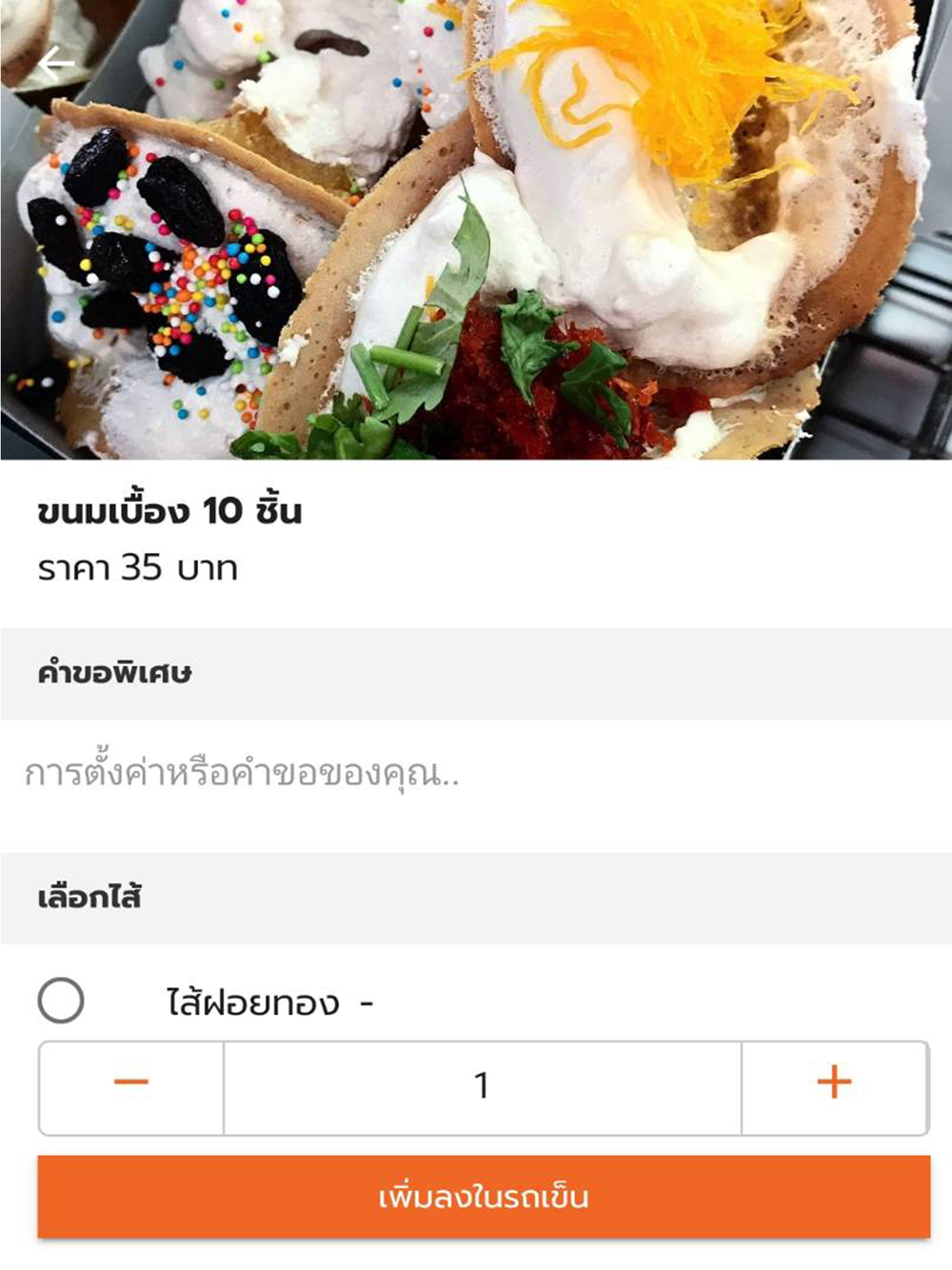952x1270 pixels.
Task: Decrease quantity with the minus button
Action: coord(131,1082)
